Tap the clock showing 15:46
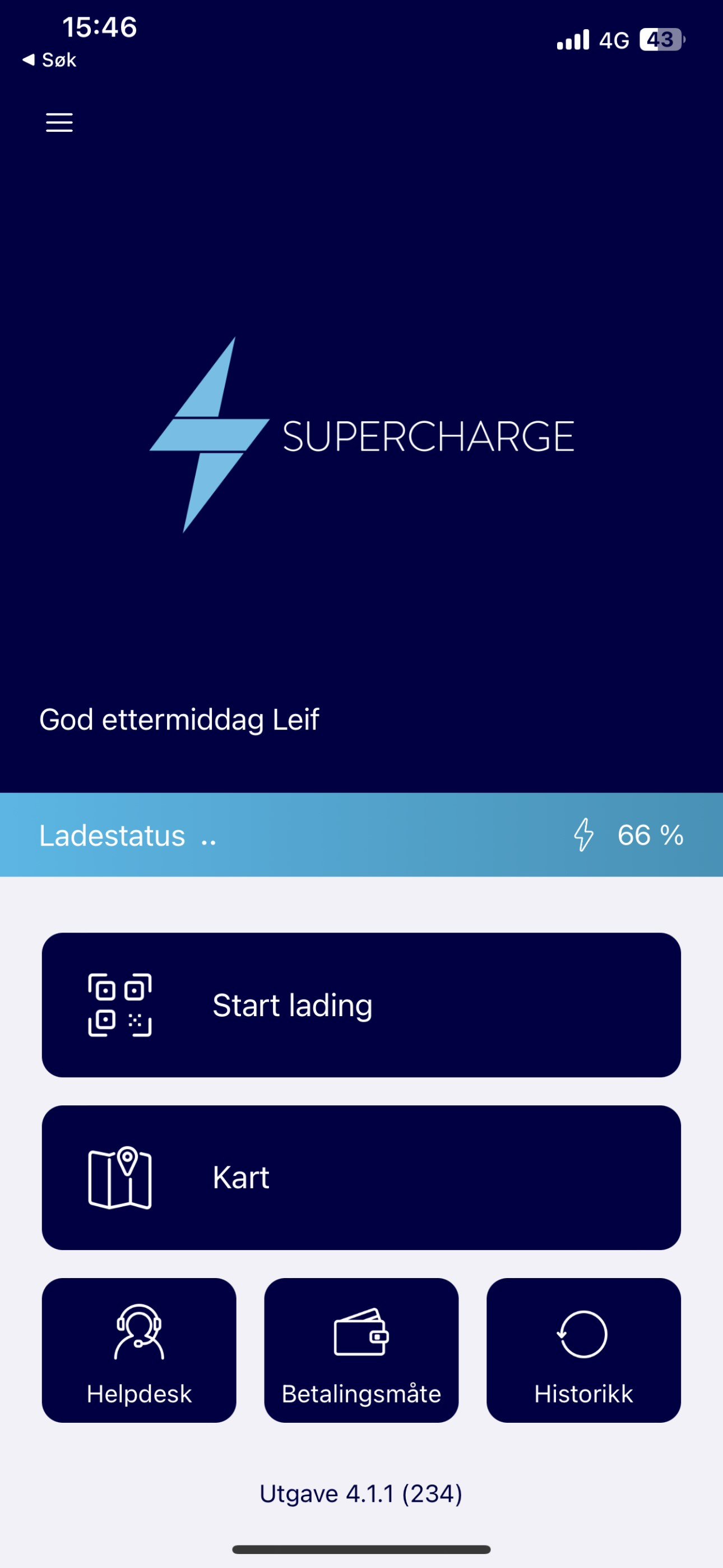Screen dimensions: 723x1568 click(x=99, y=27)
